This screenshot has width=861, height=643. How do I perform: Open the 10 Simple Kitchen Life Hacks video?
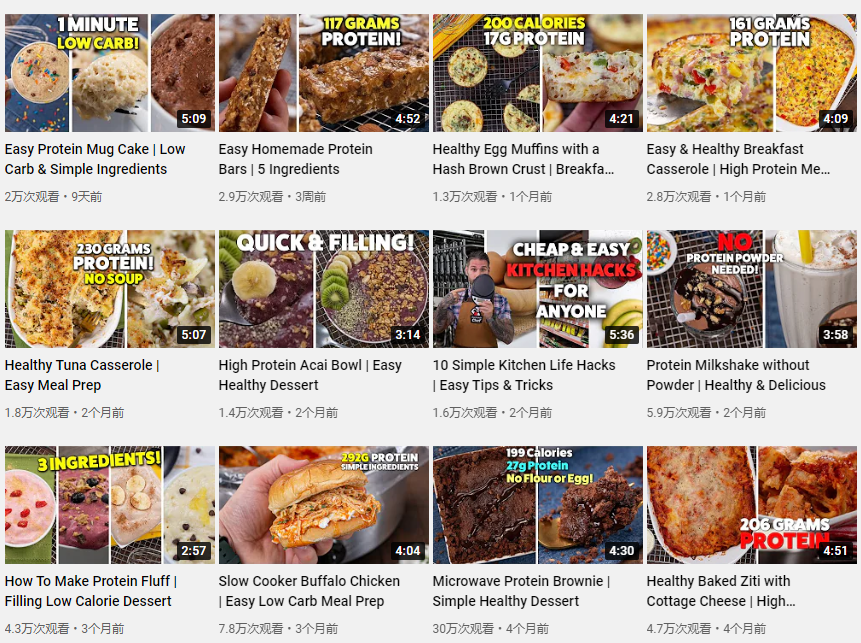coord(538,289)
